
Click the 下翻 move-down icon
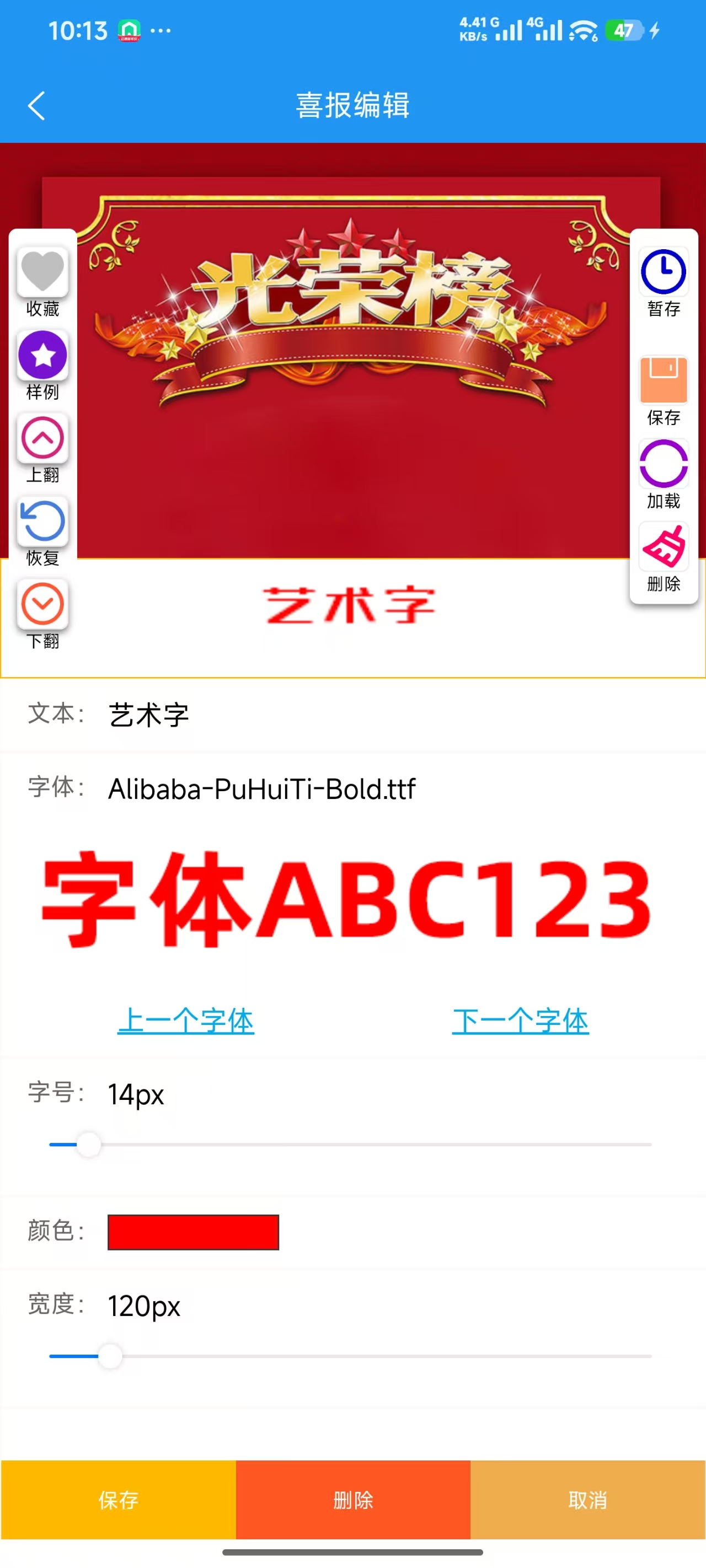41,604
